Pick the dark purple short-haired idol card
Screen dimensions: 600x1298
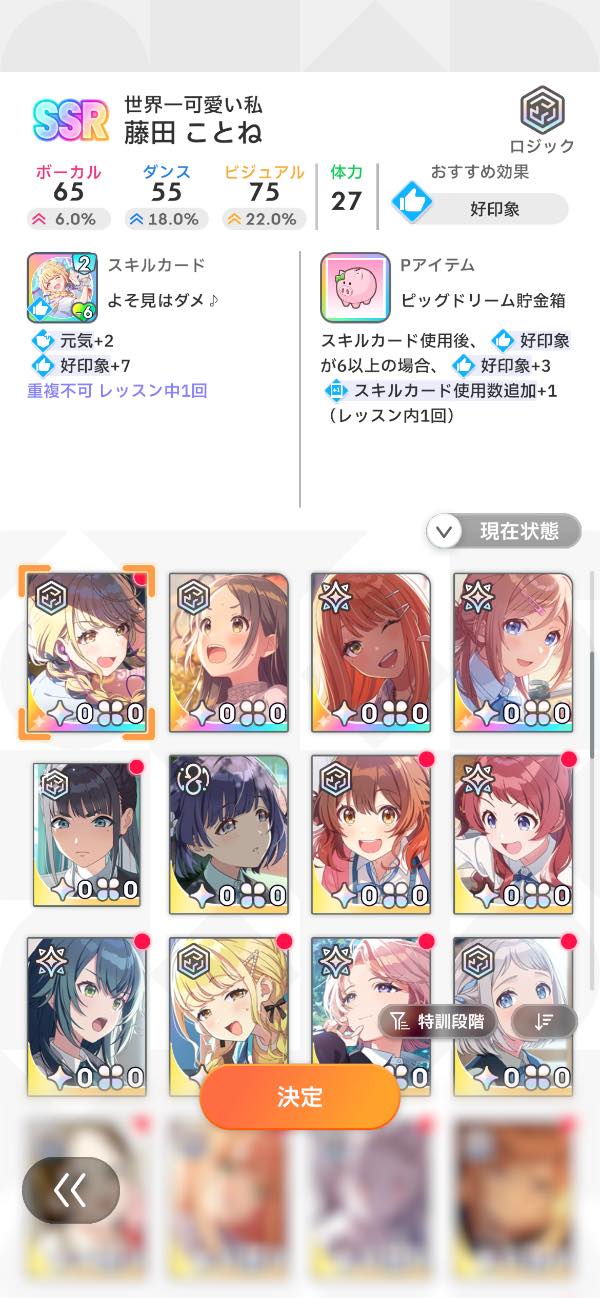tap(229, 834)
